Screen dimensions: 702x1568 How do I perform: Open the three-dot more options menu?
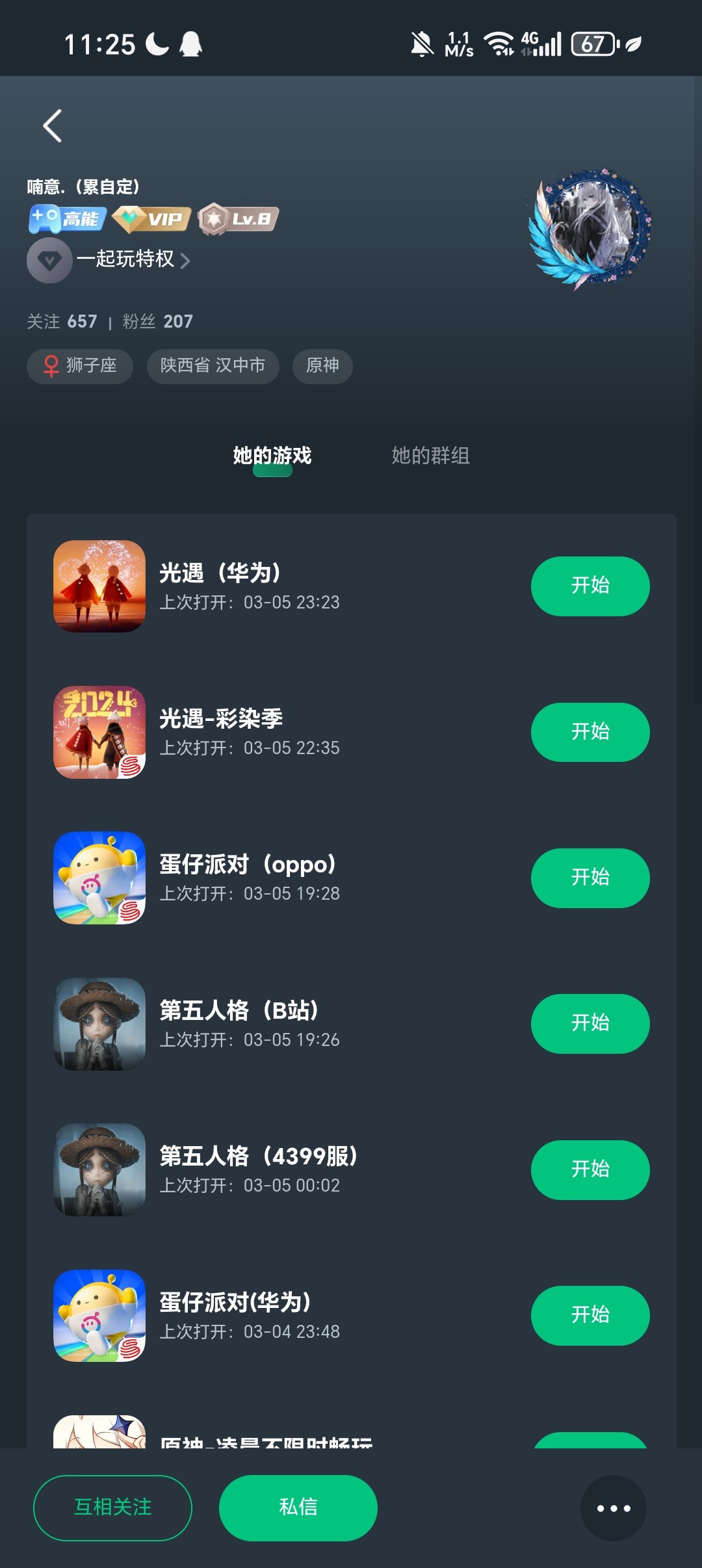coord(613,1508)
